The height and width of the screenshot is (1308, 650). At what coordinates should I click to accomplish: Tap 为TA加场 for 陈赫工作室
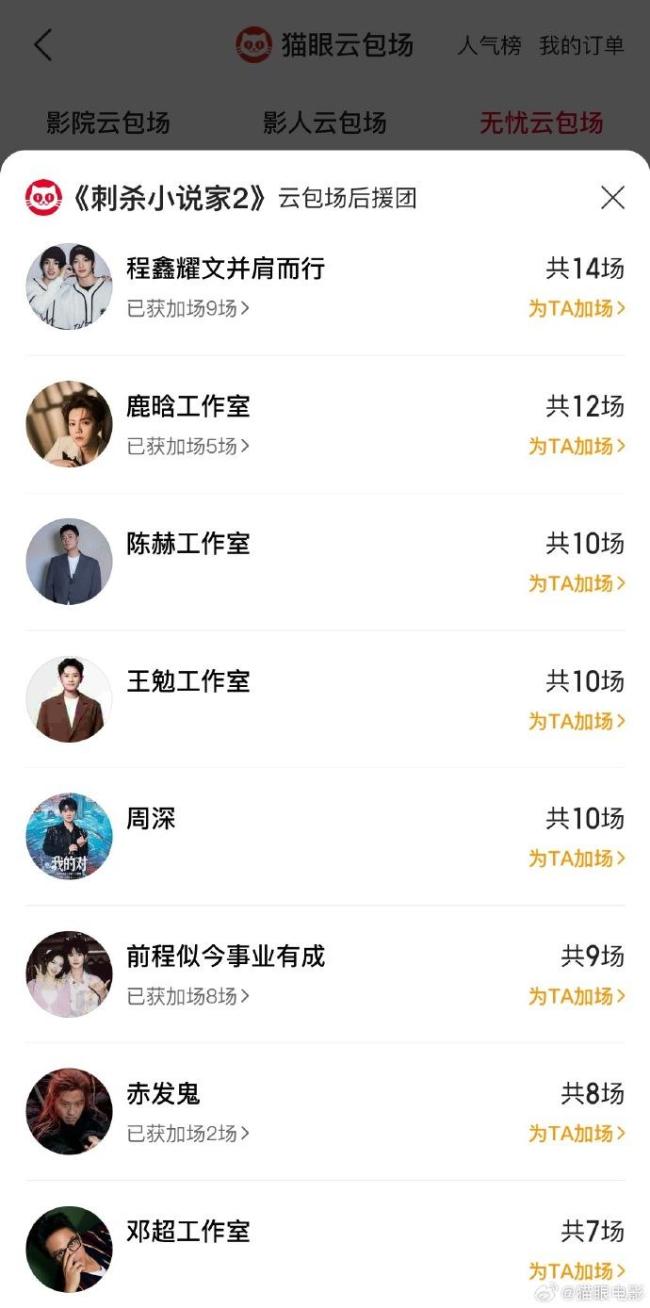577,583
